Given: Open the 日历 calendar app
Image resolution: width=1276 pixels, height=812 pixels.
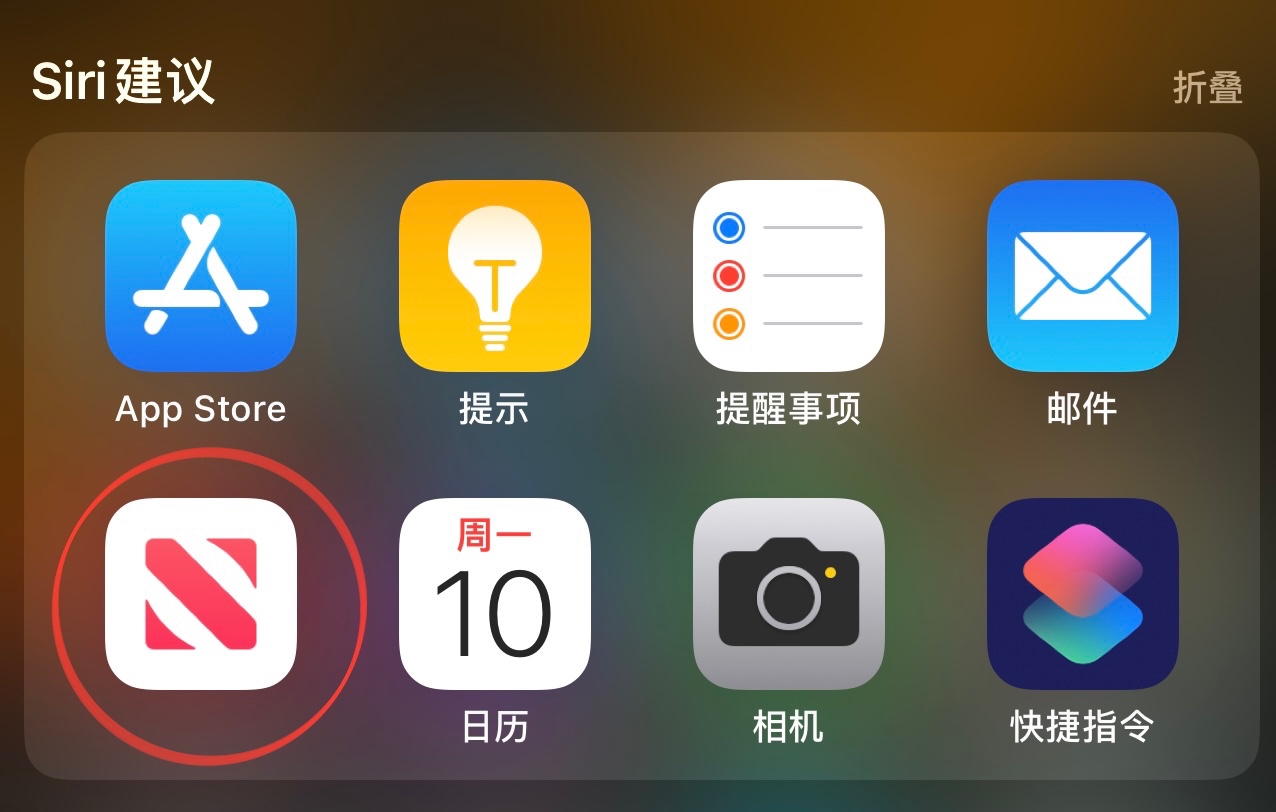Looking at the screenshot, I should click(494, 594).
